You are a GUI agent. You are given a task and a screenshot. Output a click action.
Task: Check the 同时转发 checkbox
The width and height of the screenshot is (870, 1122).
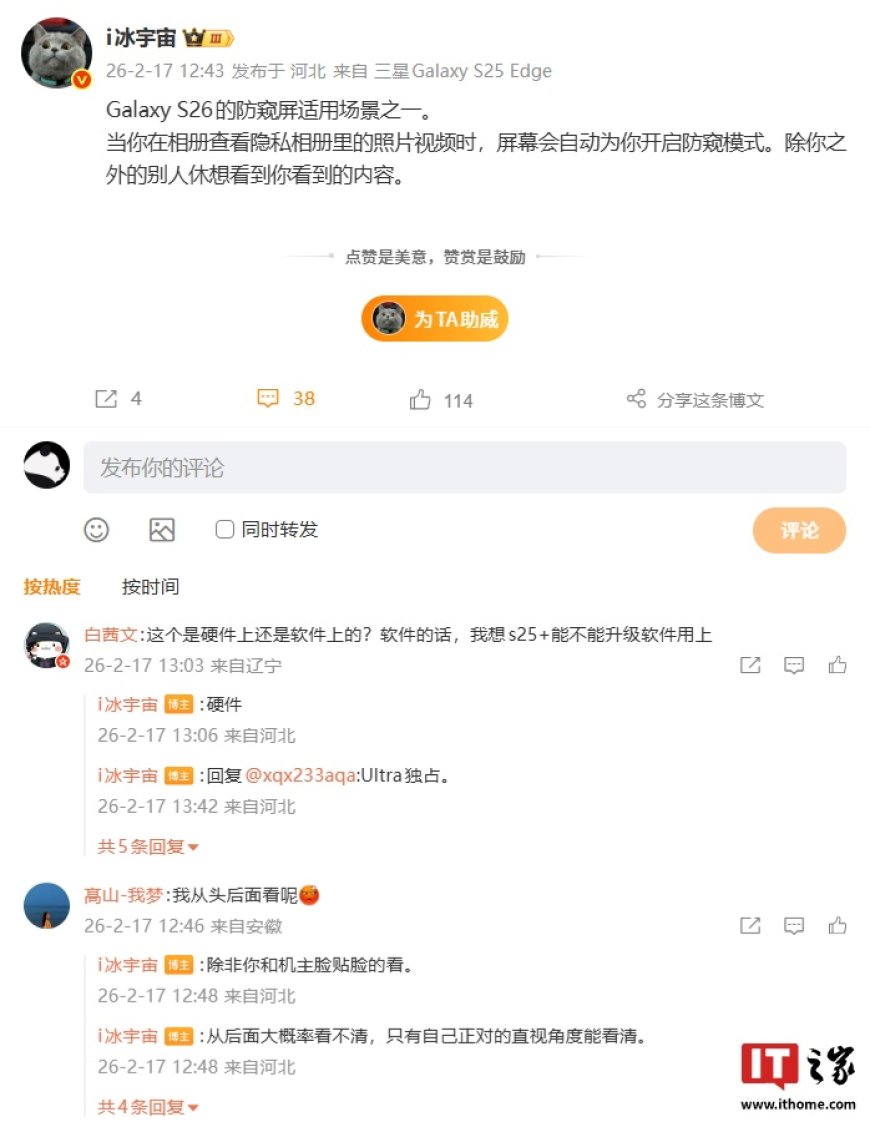point(224,529)
